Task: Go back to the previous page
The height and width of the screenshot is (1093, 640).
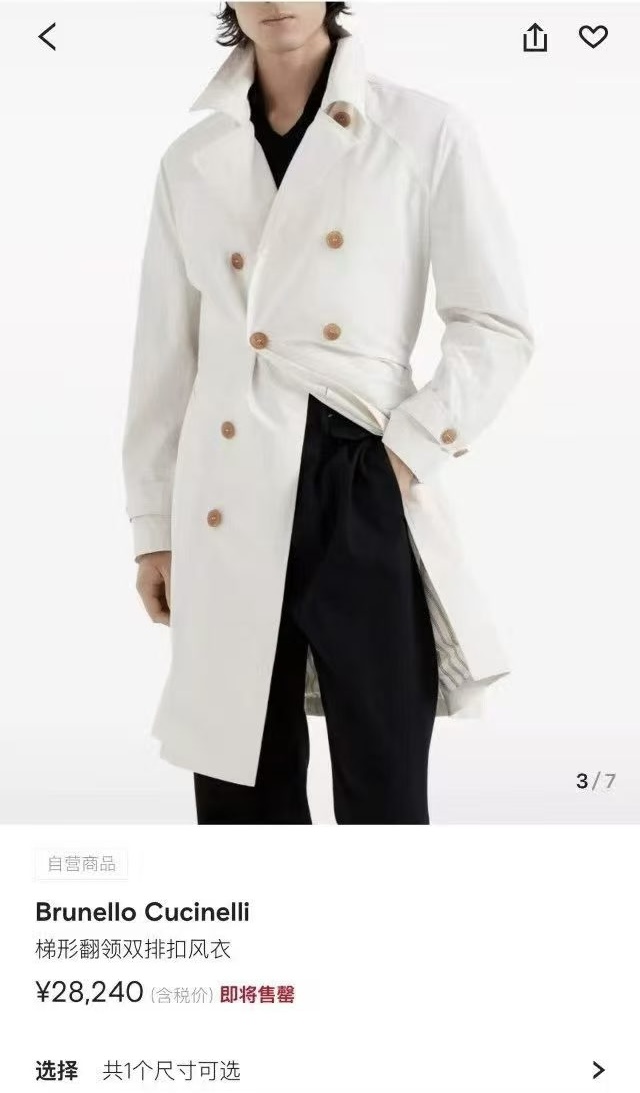Action: click(47, 37)
